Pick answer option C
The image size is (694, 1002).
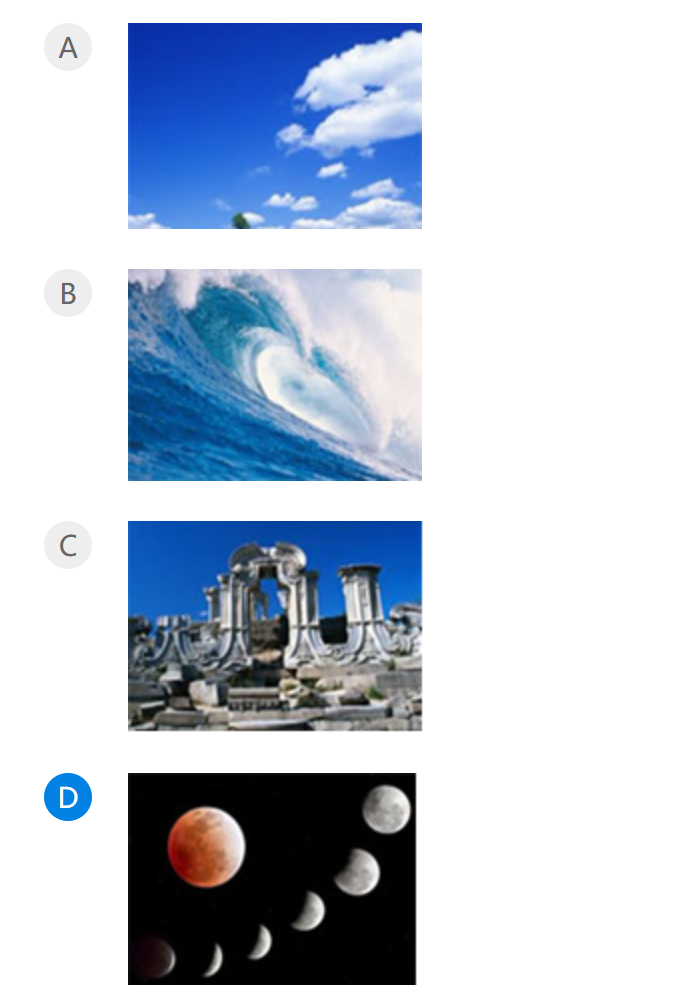(68, 545)
